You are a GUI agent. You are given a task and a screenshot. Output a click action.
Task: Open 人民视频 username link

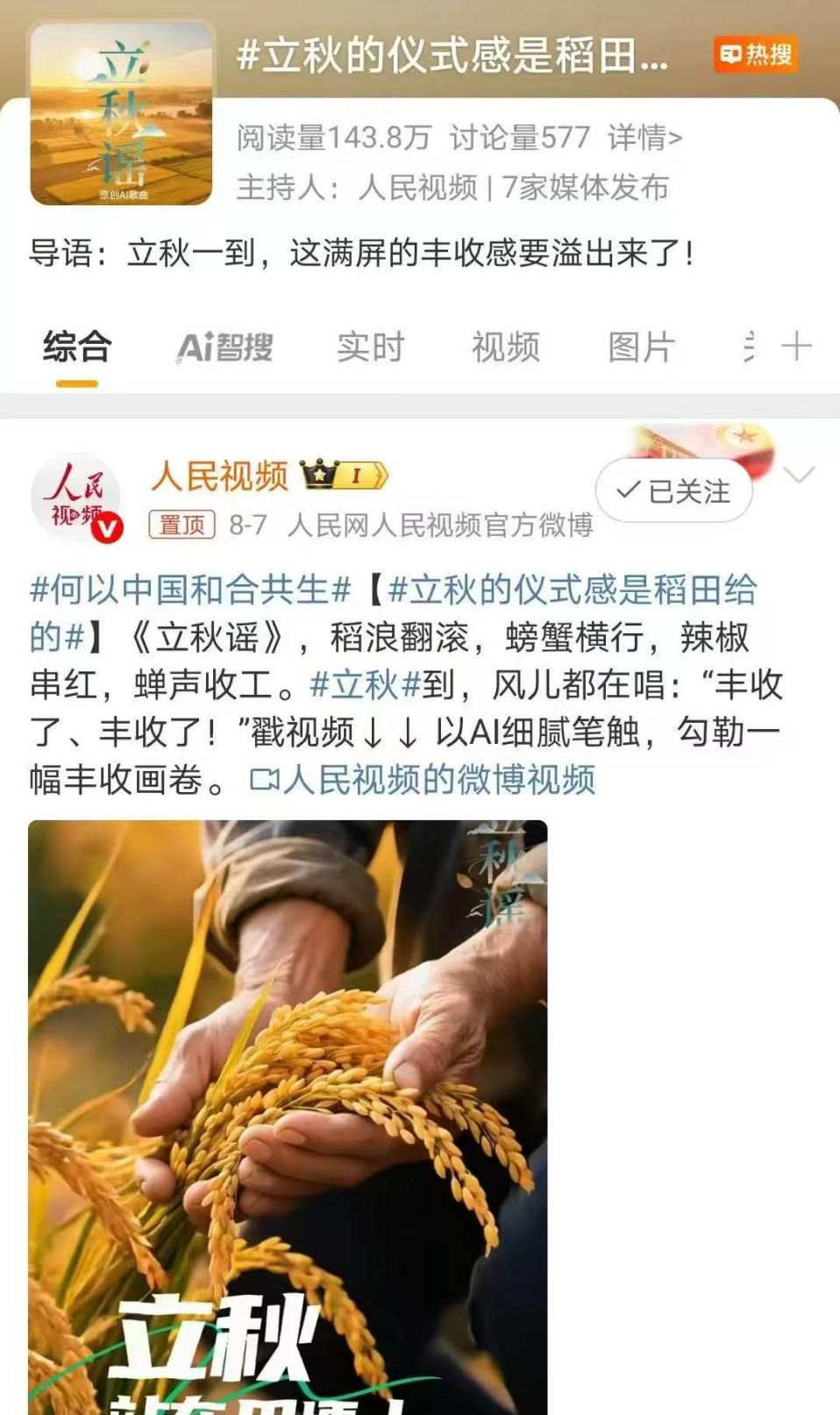click(x=219, y=476)
